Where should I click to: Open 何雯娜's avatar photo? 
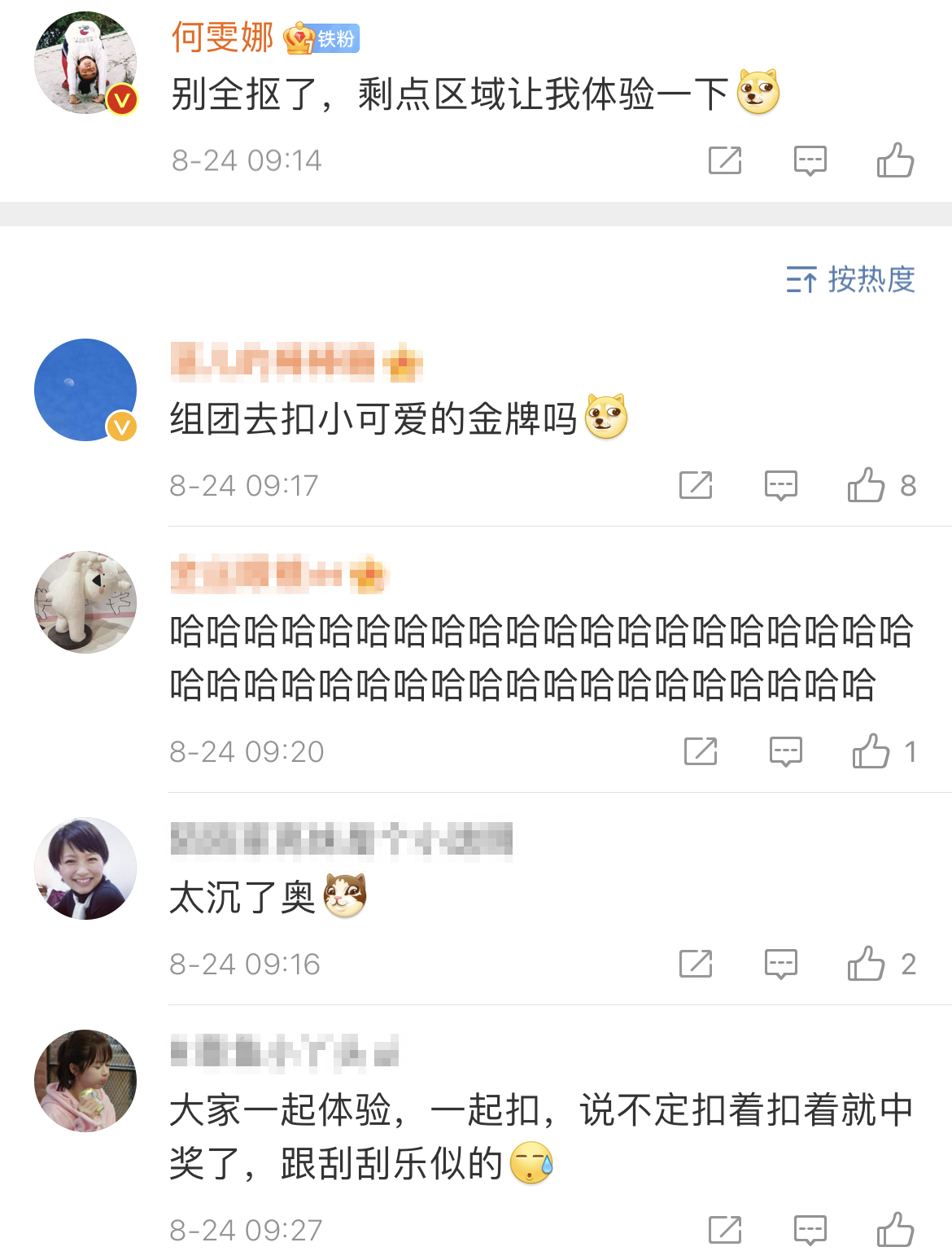tap(85, 63)
